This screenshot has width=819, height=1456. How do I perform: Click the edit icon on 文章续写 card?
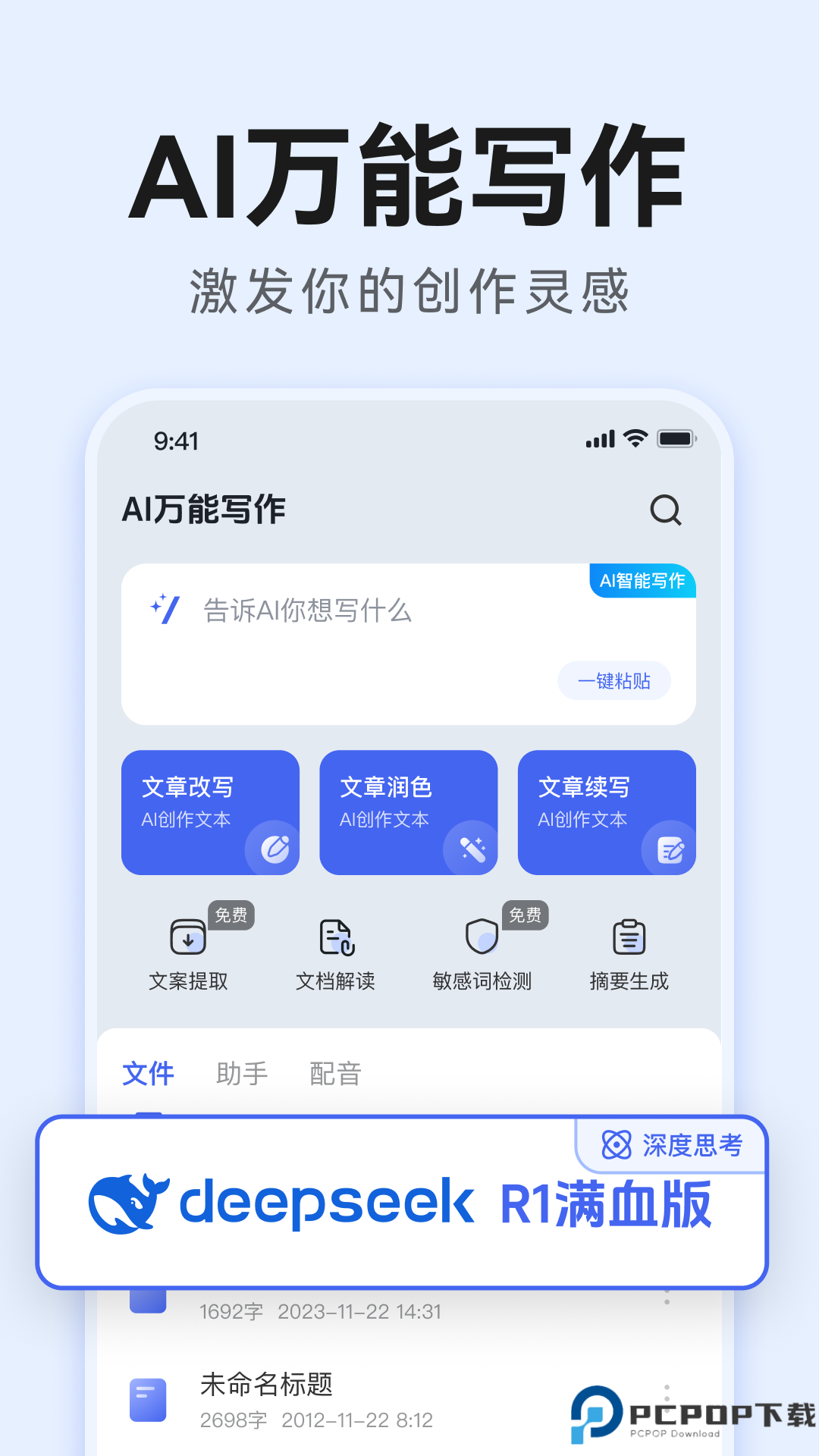click(670, 850)
